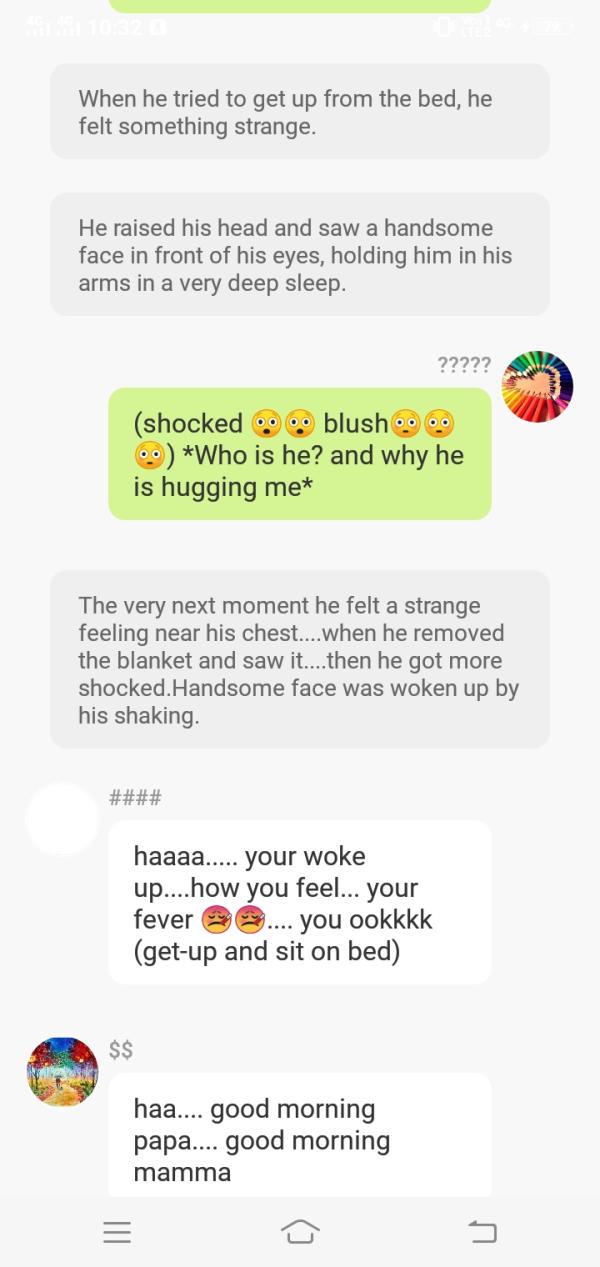Image resolution: width=600 pixels, height=1267 pixels.
Task: Open the recent apps menu button
Action: coord(117,1231)
